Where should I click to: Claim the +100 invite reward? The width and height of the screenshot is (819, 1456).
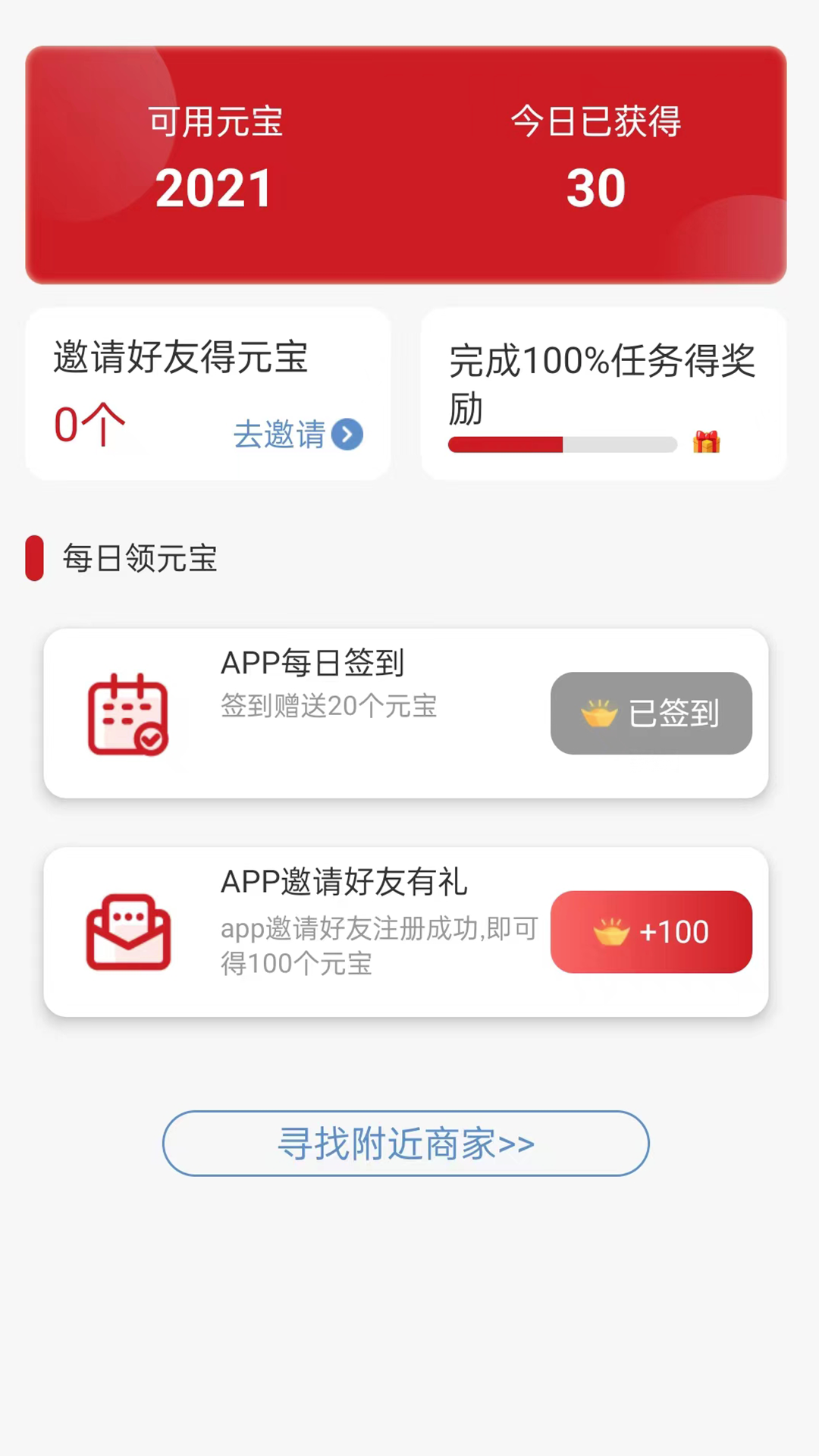(651, 932)
